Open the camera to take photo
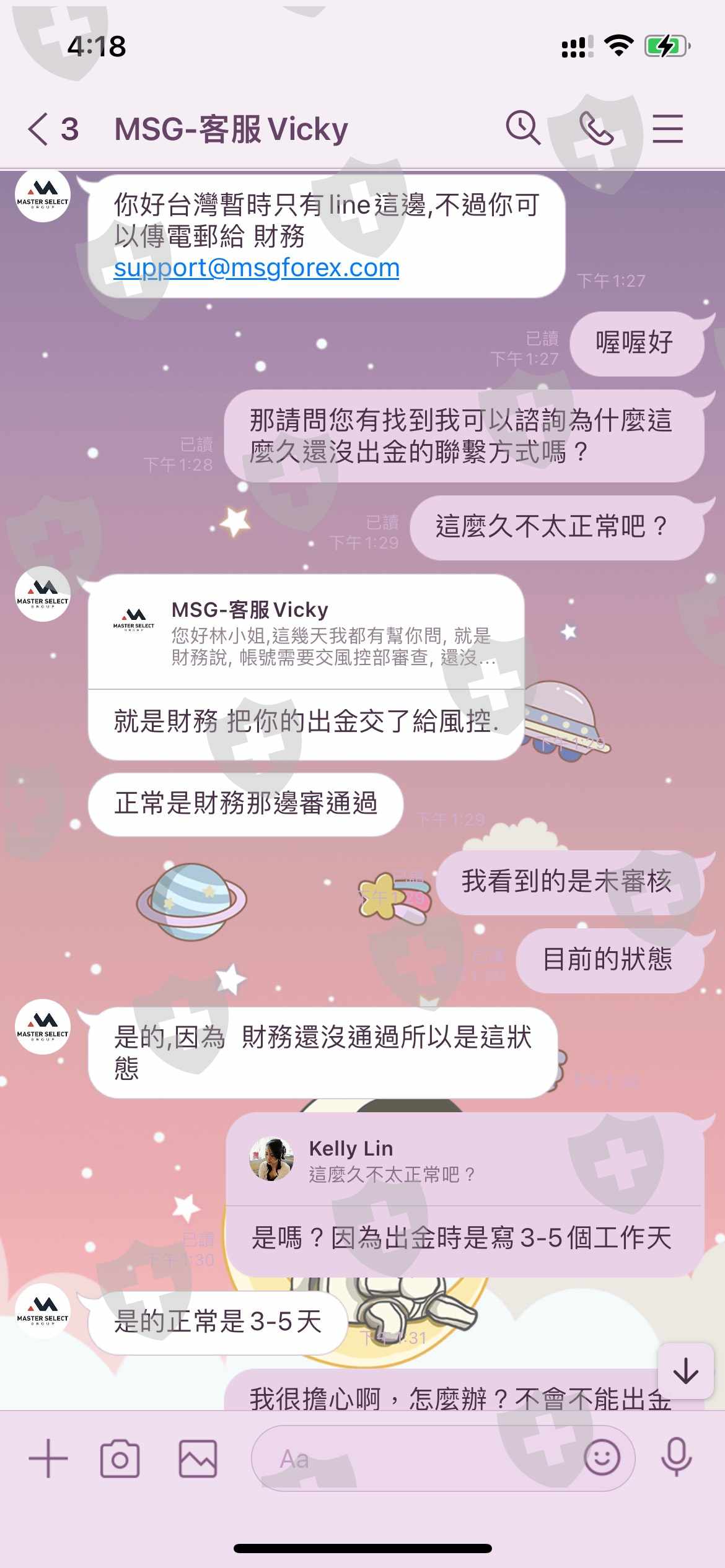Screen dimensions: 725x1568 [120, 1458]
